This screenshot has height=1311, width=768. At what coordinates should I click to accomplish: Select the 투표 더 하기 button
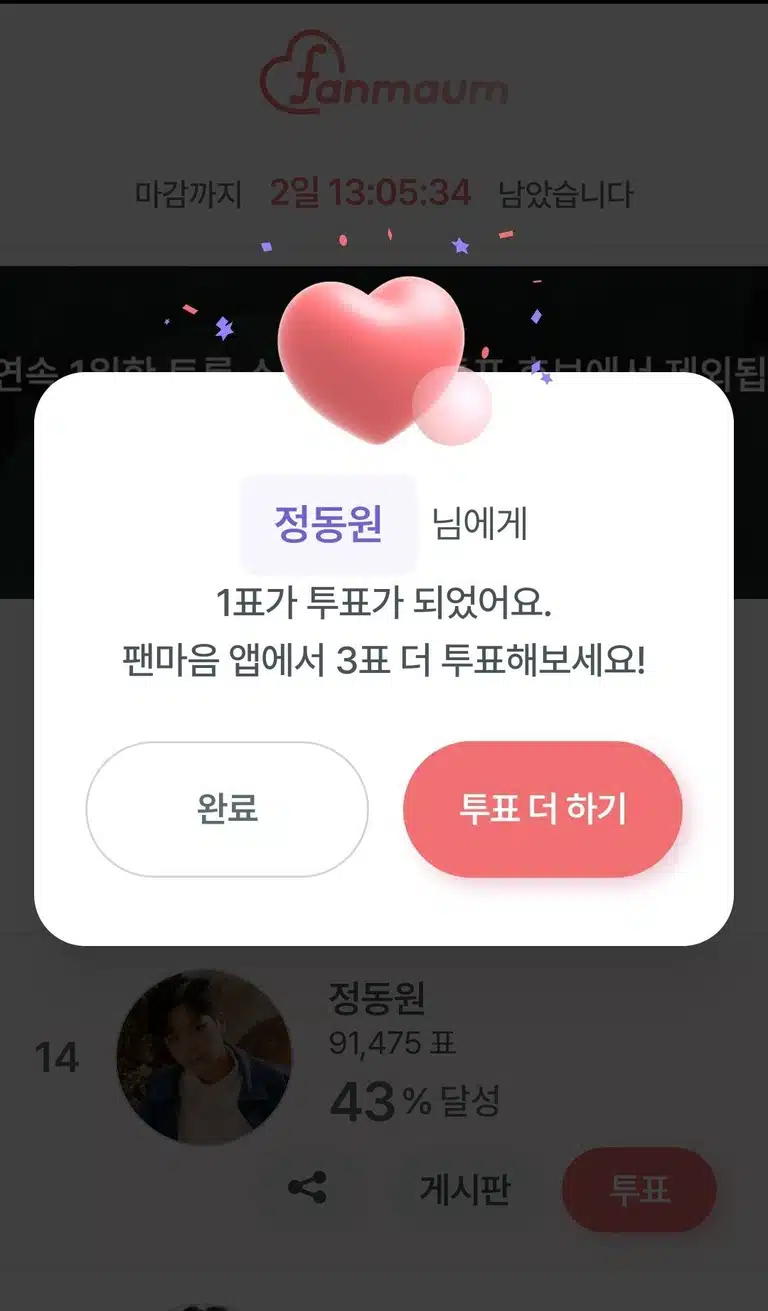pyautogui.click(x=543, y=809)
